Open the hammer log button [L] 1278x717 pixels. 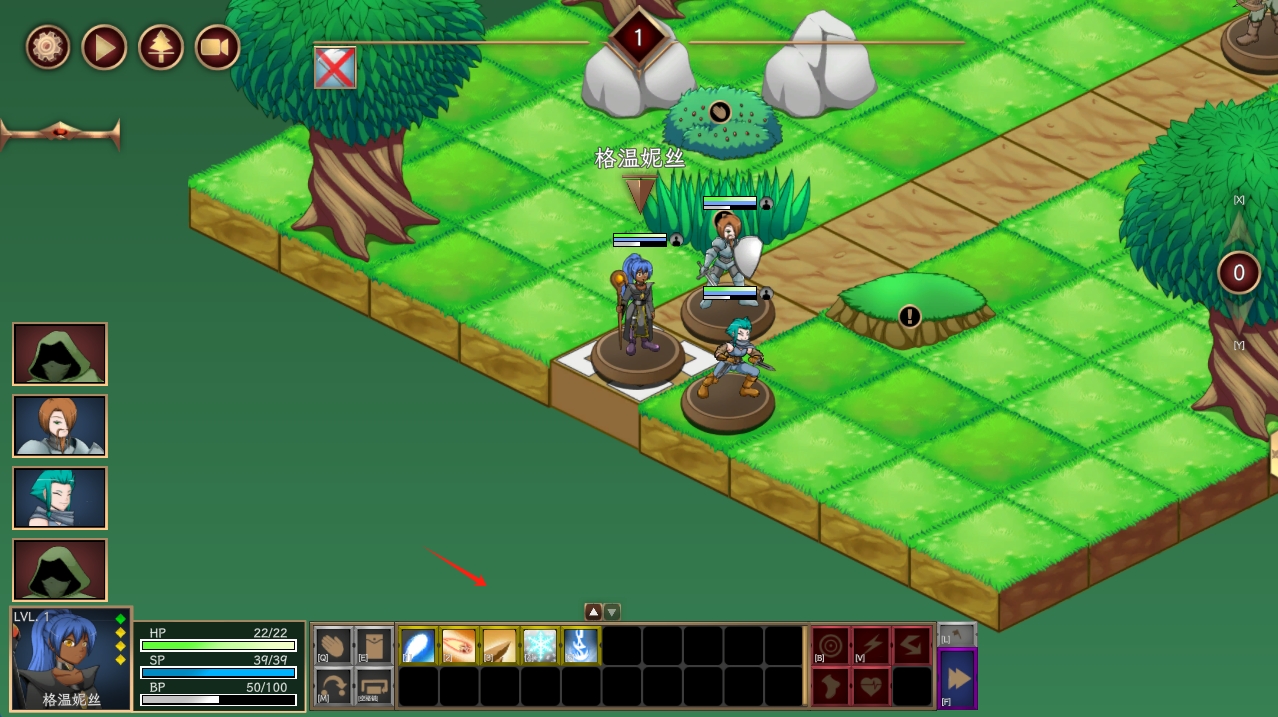(x=957, y=634)
